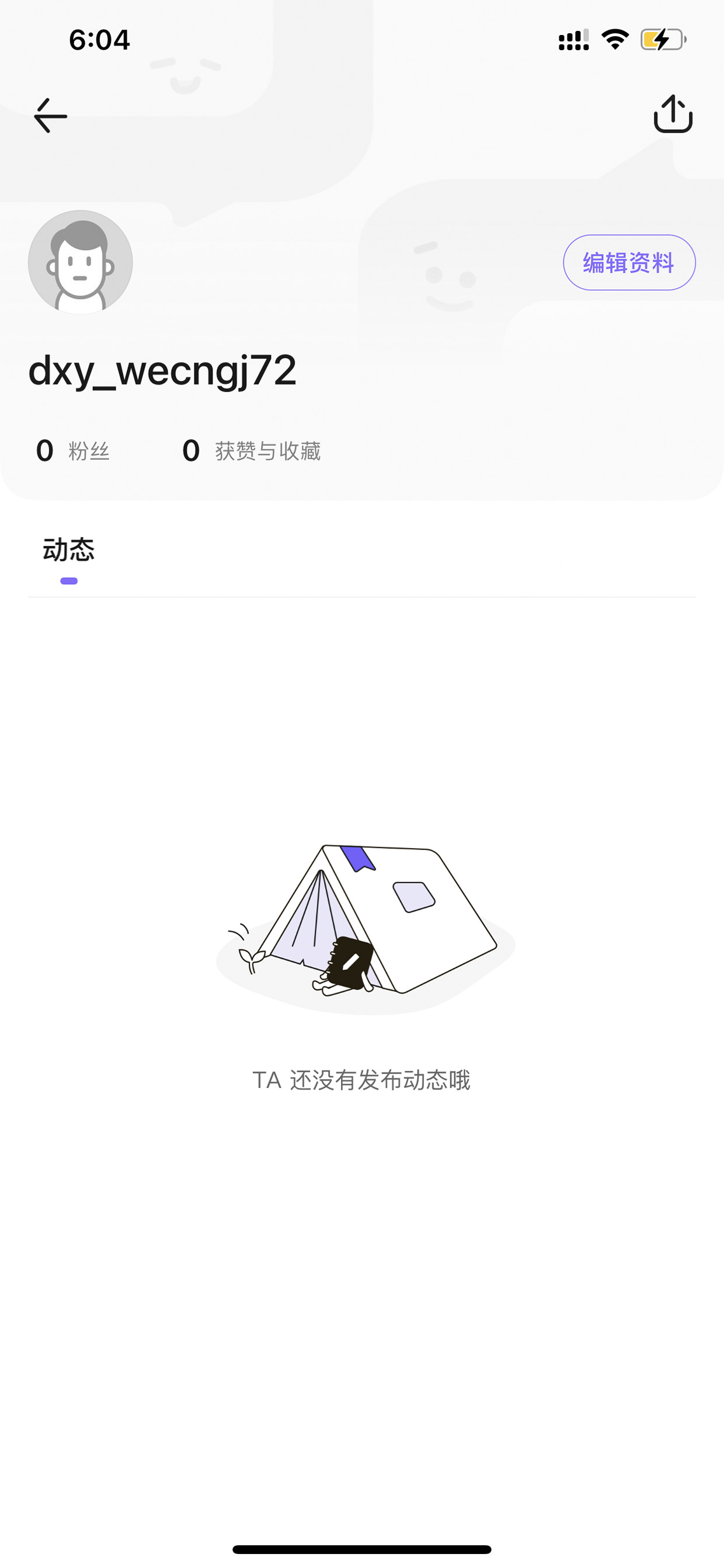This screenshot has width=724, height=1568.
Task: Open the profile avatar picture
Action: pyautogui.click(x=81, y=262)
